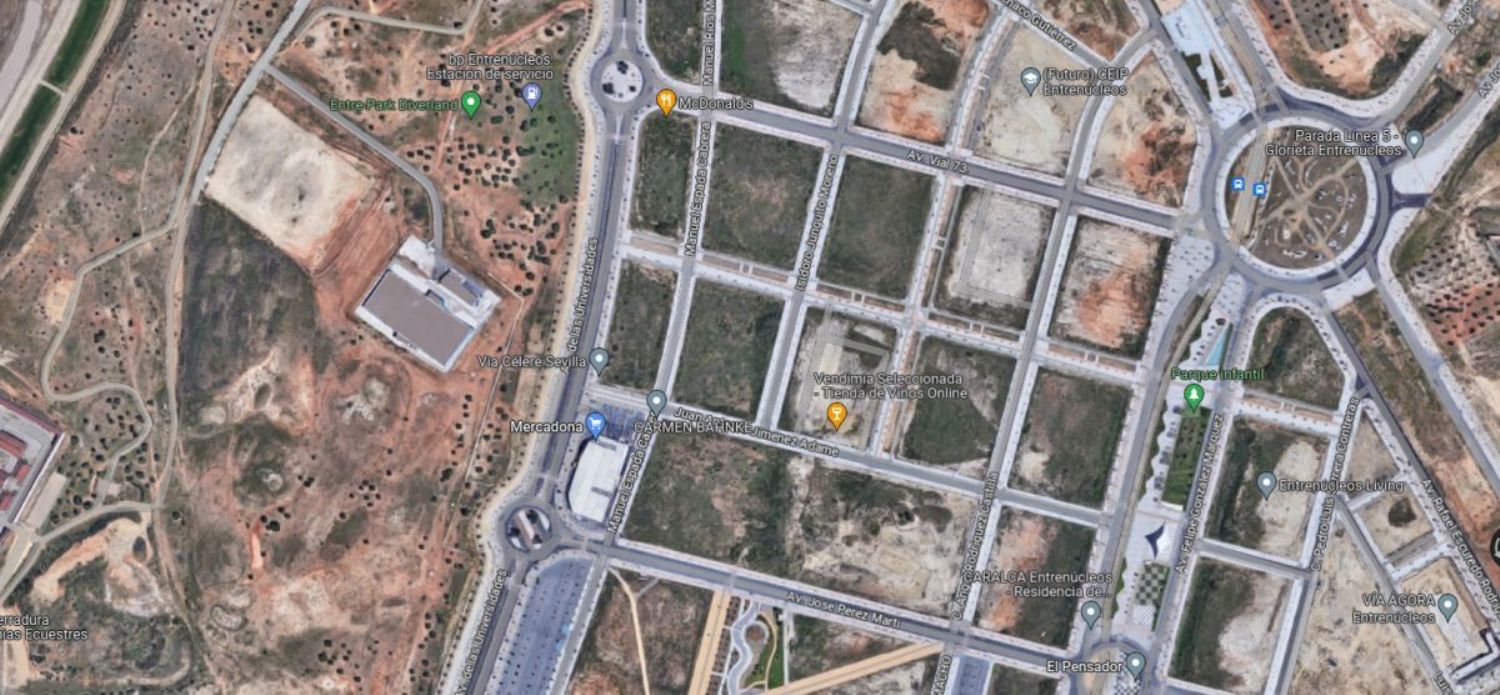Screen dimensions: 1500x695
Task: Open the El Pensador place marker
Action: 1135,663
